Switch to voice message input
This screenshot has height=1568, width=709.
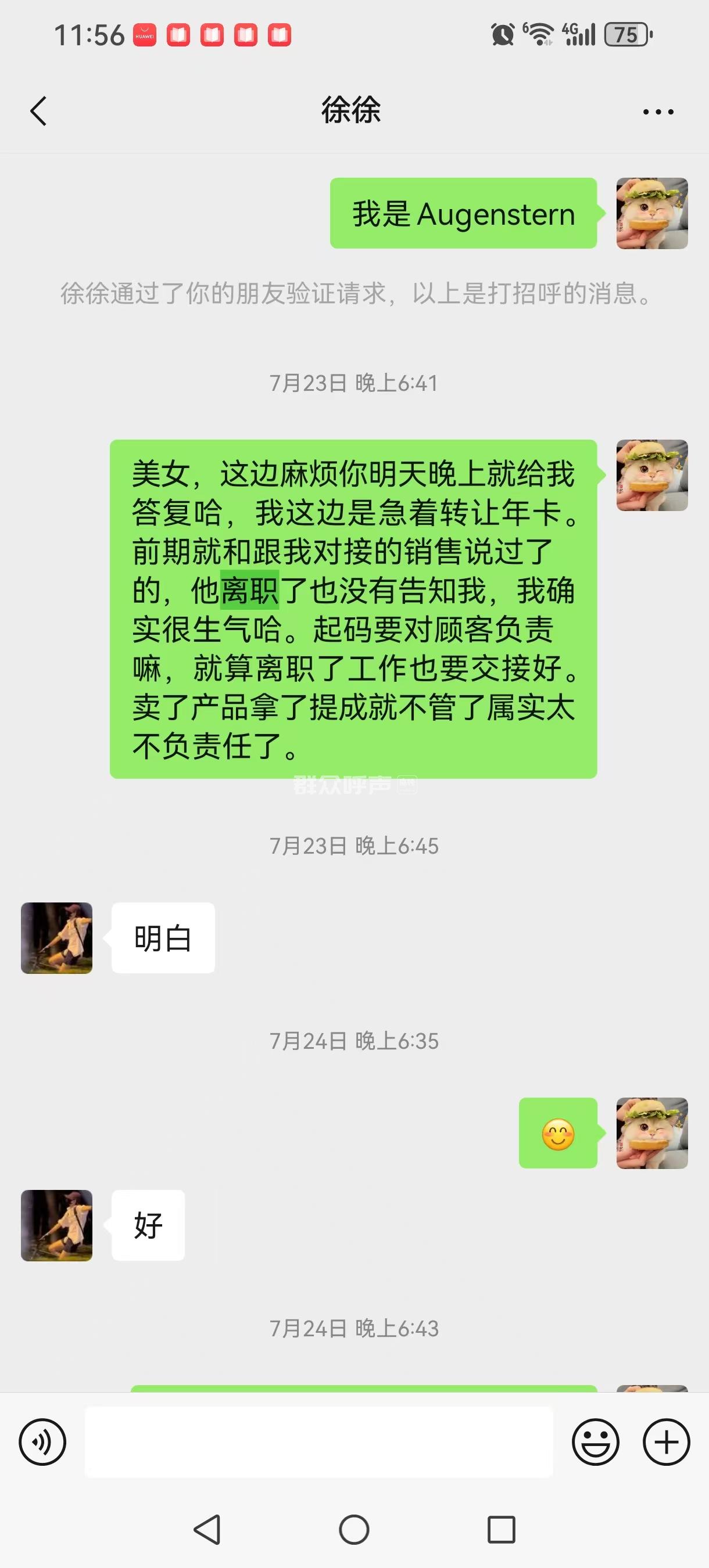click(x=42, y=1442)
